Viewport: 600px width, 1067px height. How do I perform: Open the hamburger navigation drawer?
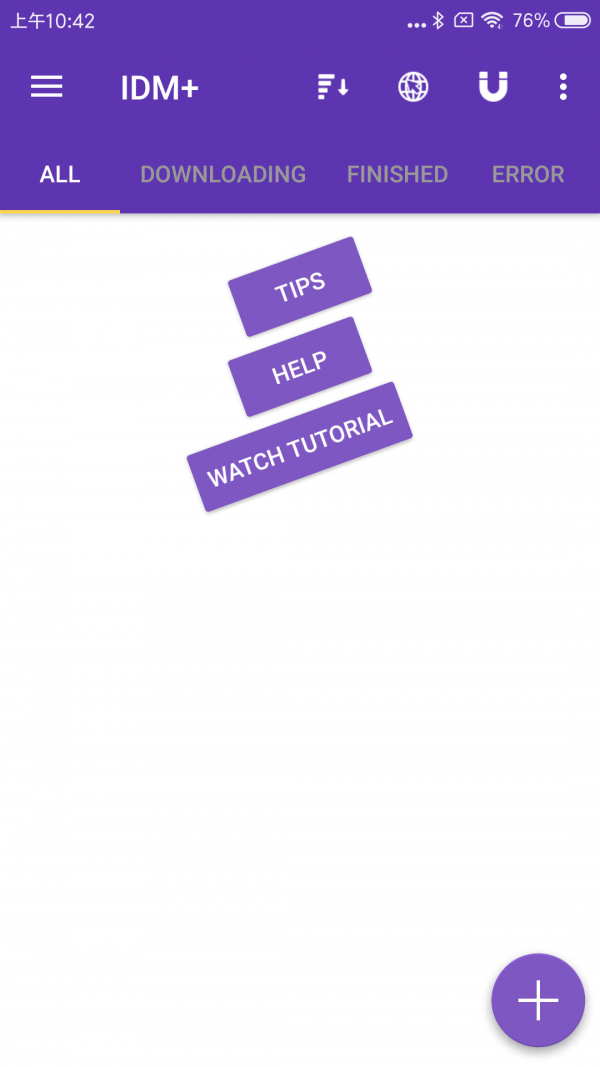point(46,87)
